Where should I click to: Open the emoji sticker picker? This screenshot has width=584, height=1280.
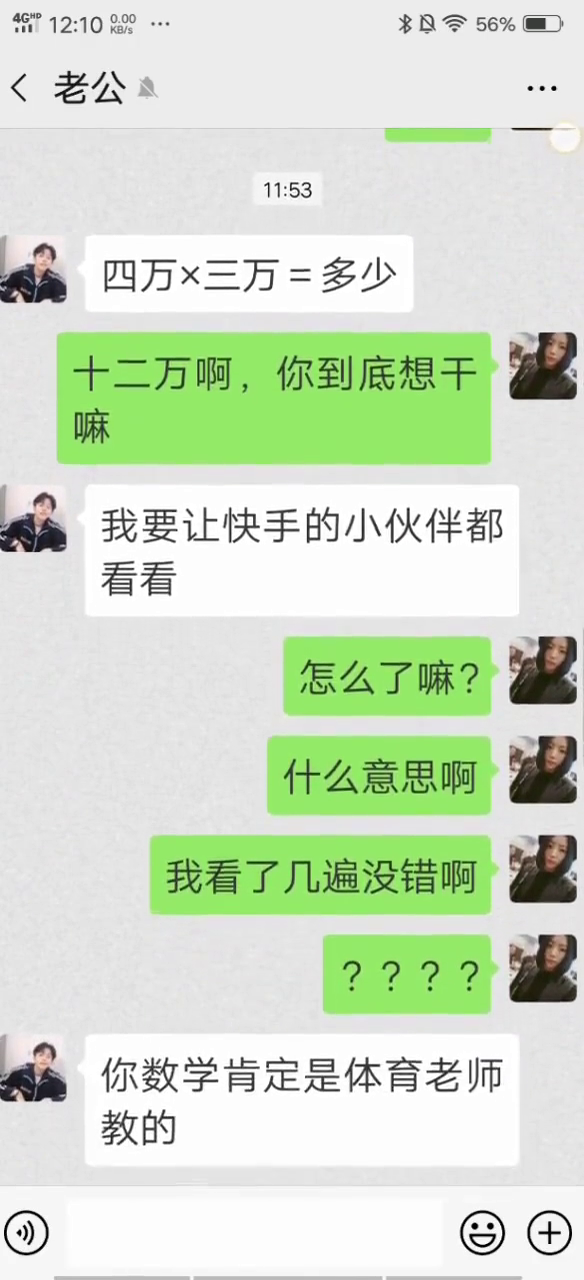[x=482, y=1233]
